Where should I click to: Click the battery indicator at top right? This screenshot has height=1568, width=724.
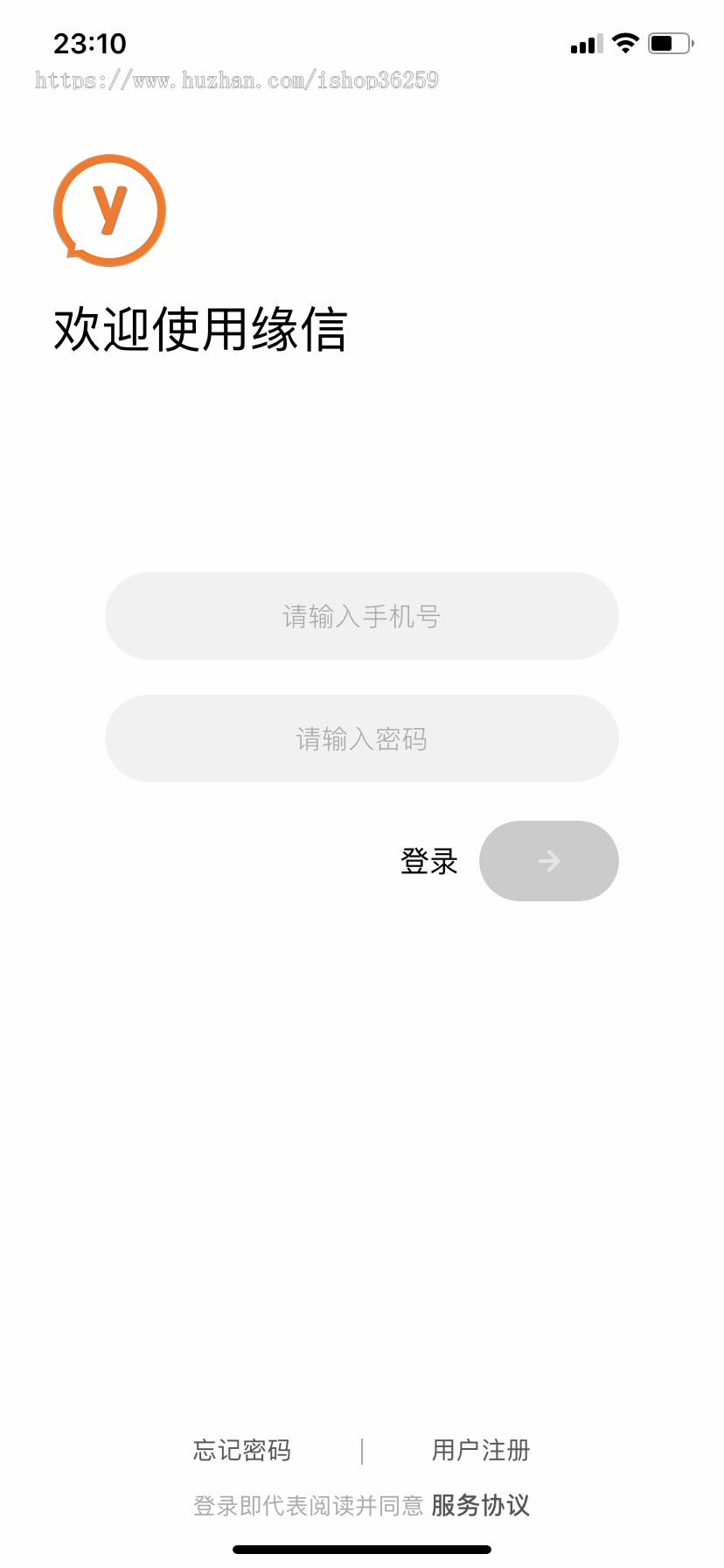point(667,42)
